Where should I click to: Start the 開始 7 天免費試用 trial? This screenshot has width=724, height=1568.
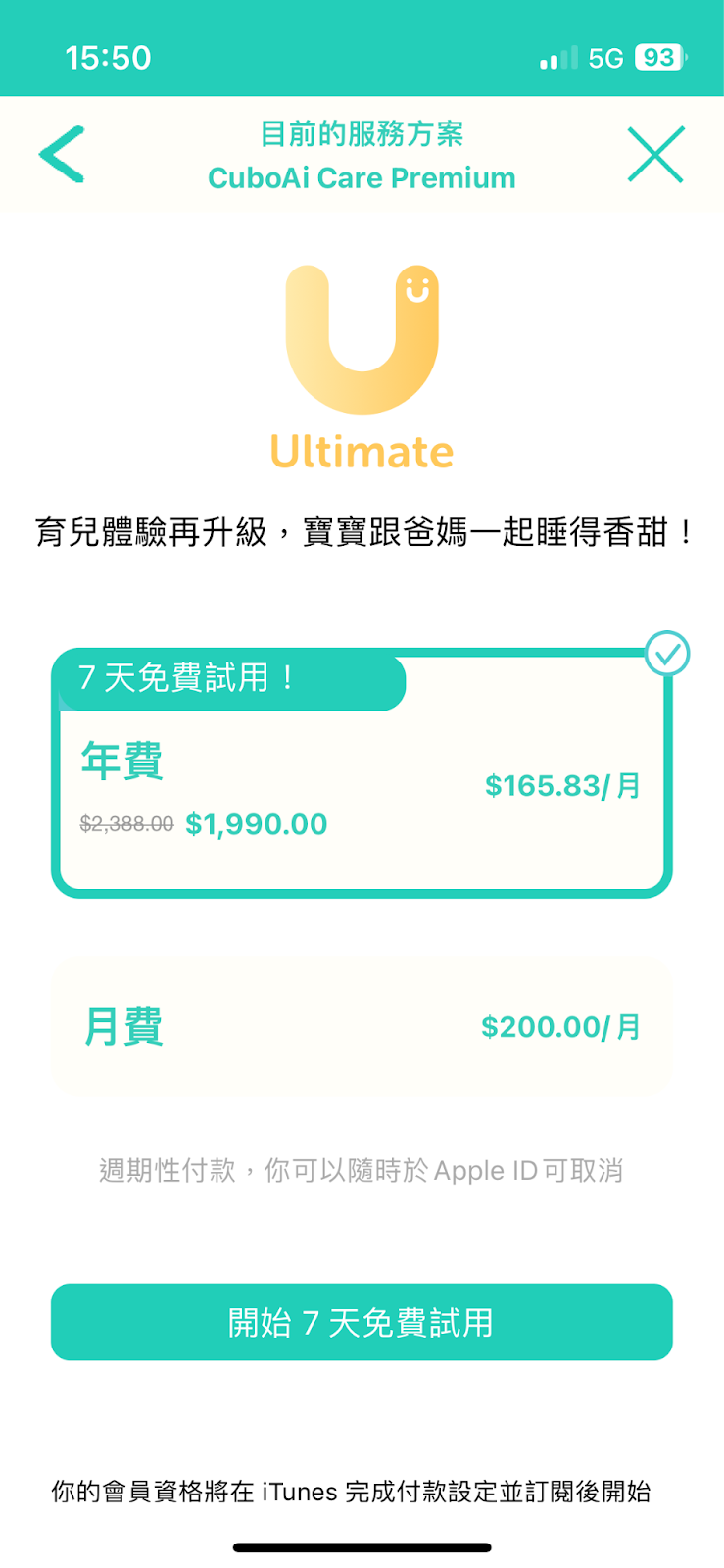click(x=361, y=1322)
